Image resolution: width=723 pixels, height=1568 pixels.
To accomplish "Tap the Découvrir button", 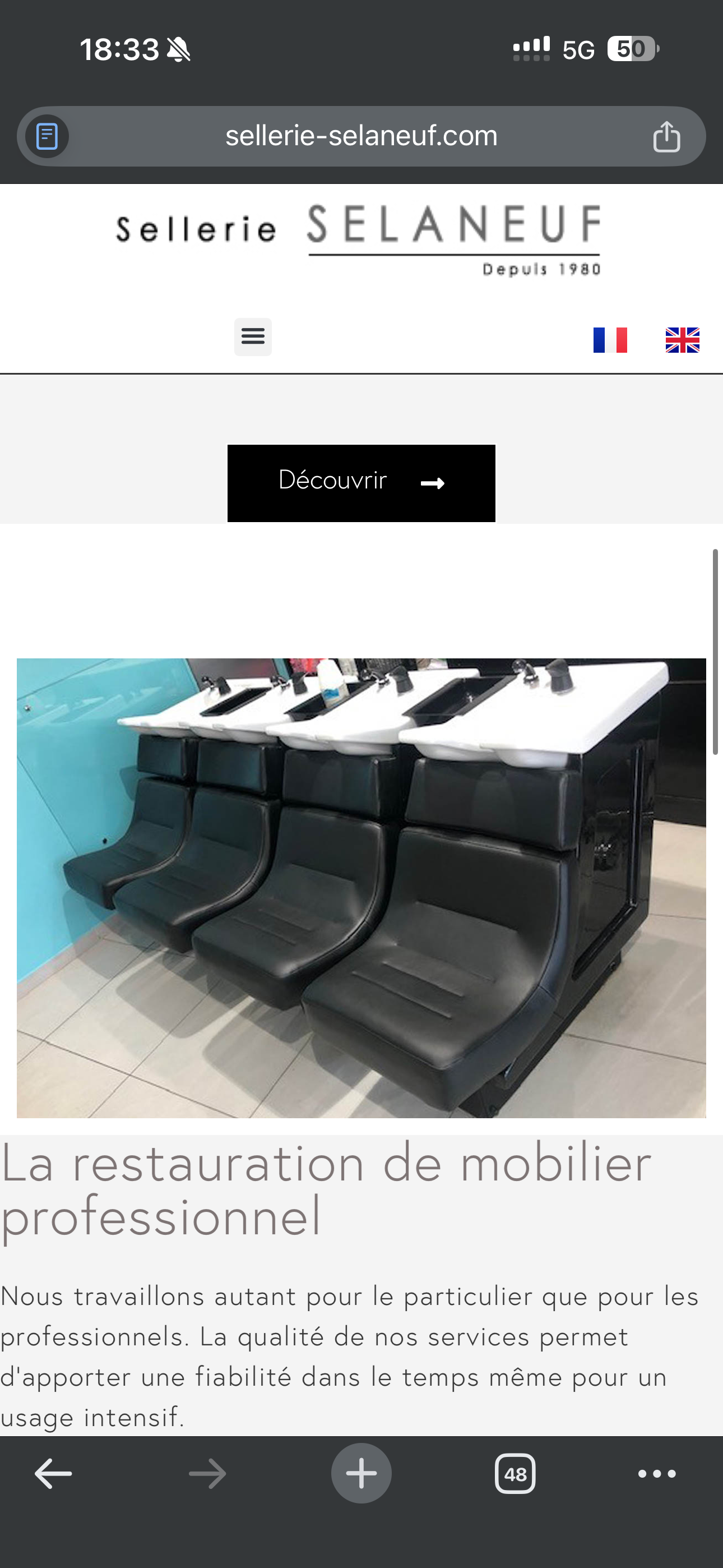I will [361, 483].
